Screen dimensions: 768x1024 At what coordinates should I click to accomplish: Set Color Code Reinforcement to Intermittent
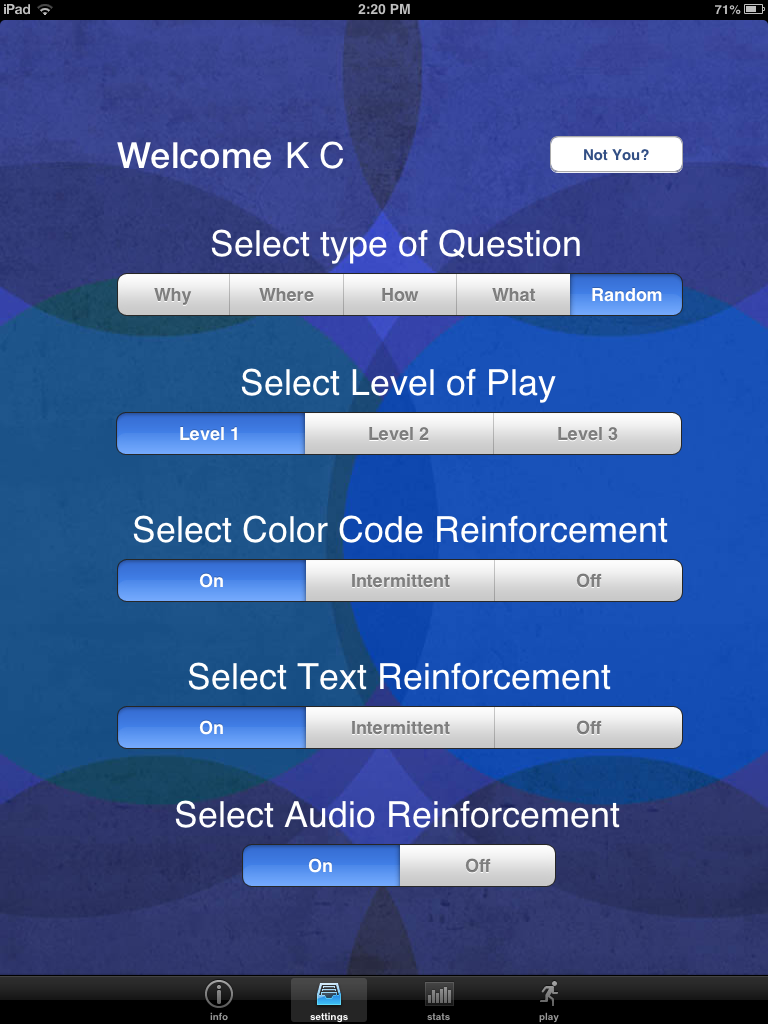click(x=400, y=581)
